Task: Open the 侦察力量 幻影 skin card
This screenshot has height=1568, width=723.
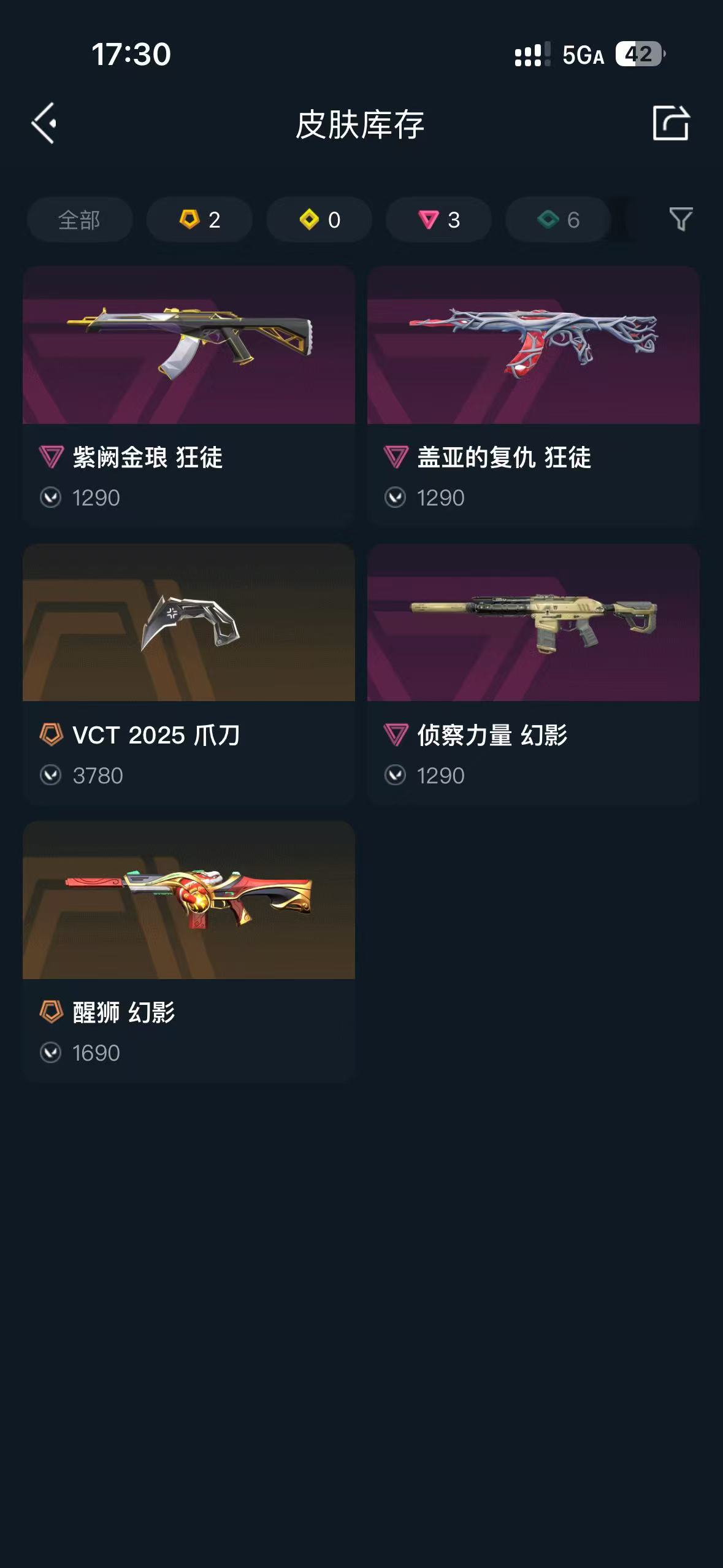Action: pos(533,673)
